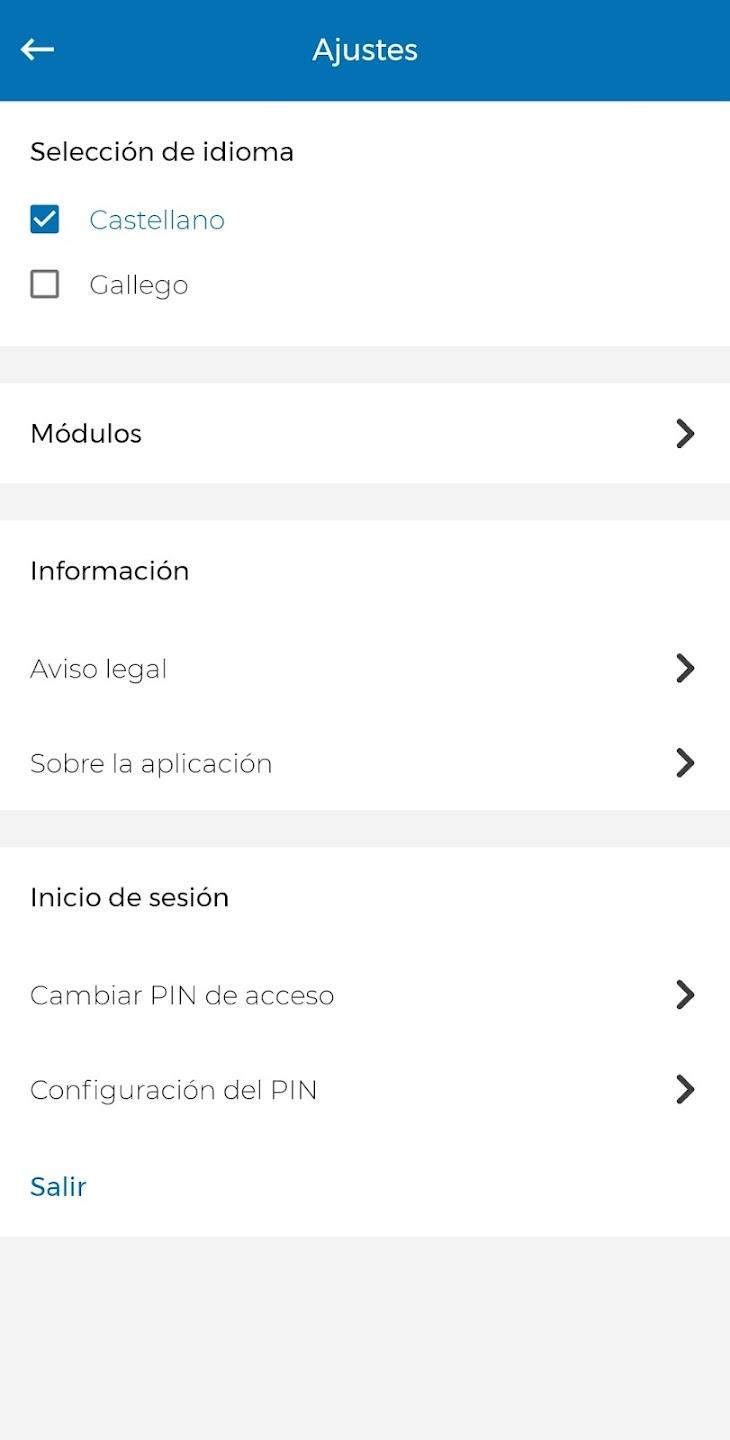The height and width of the screenshot is (1440, 730).
Task: Tap the back arrow in the Ajustes header
Action: coord(37,49)
